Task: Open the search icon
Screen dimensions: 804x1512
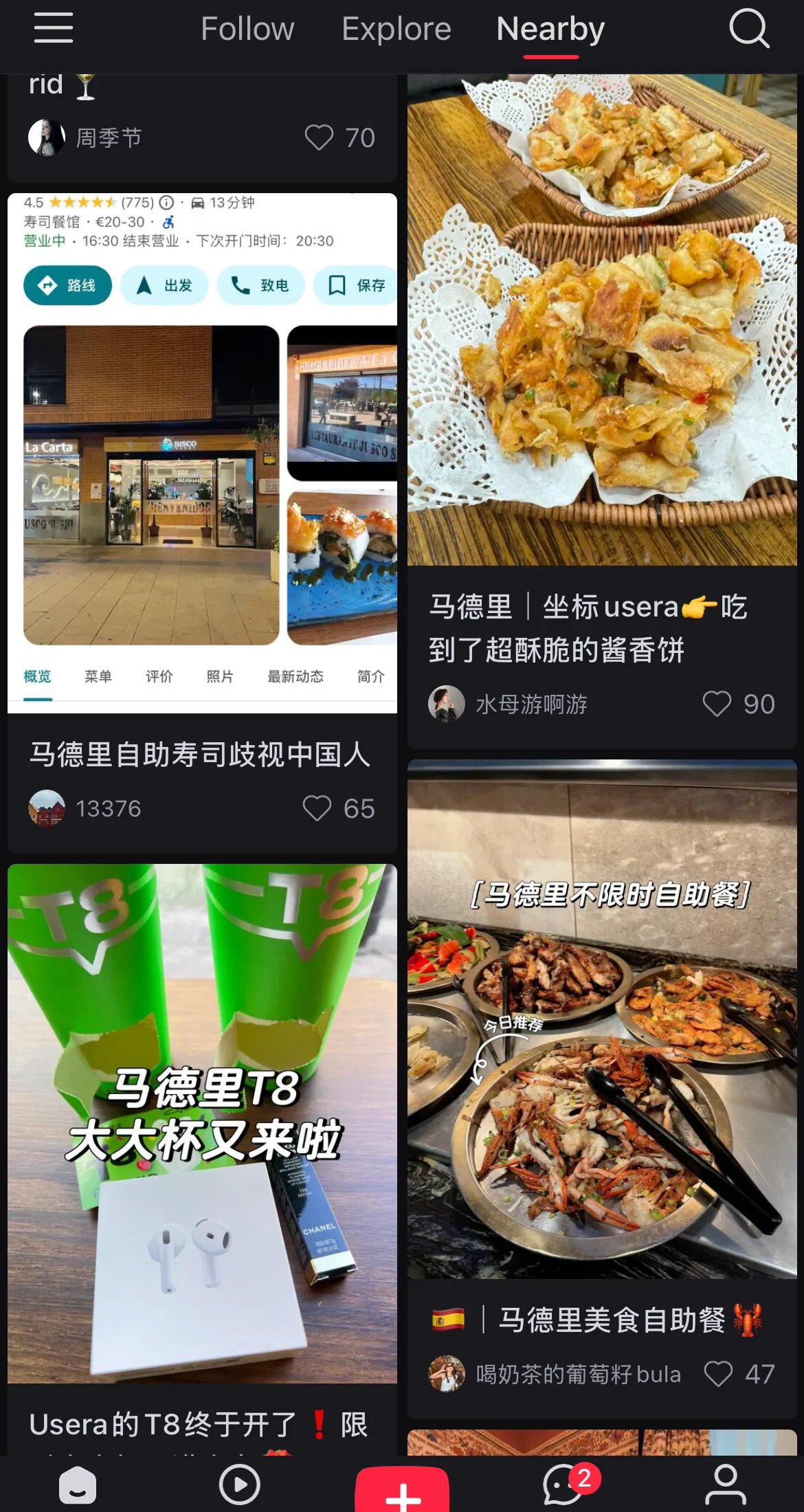Action: tap(749, 29)
